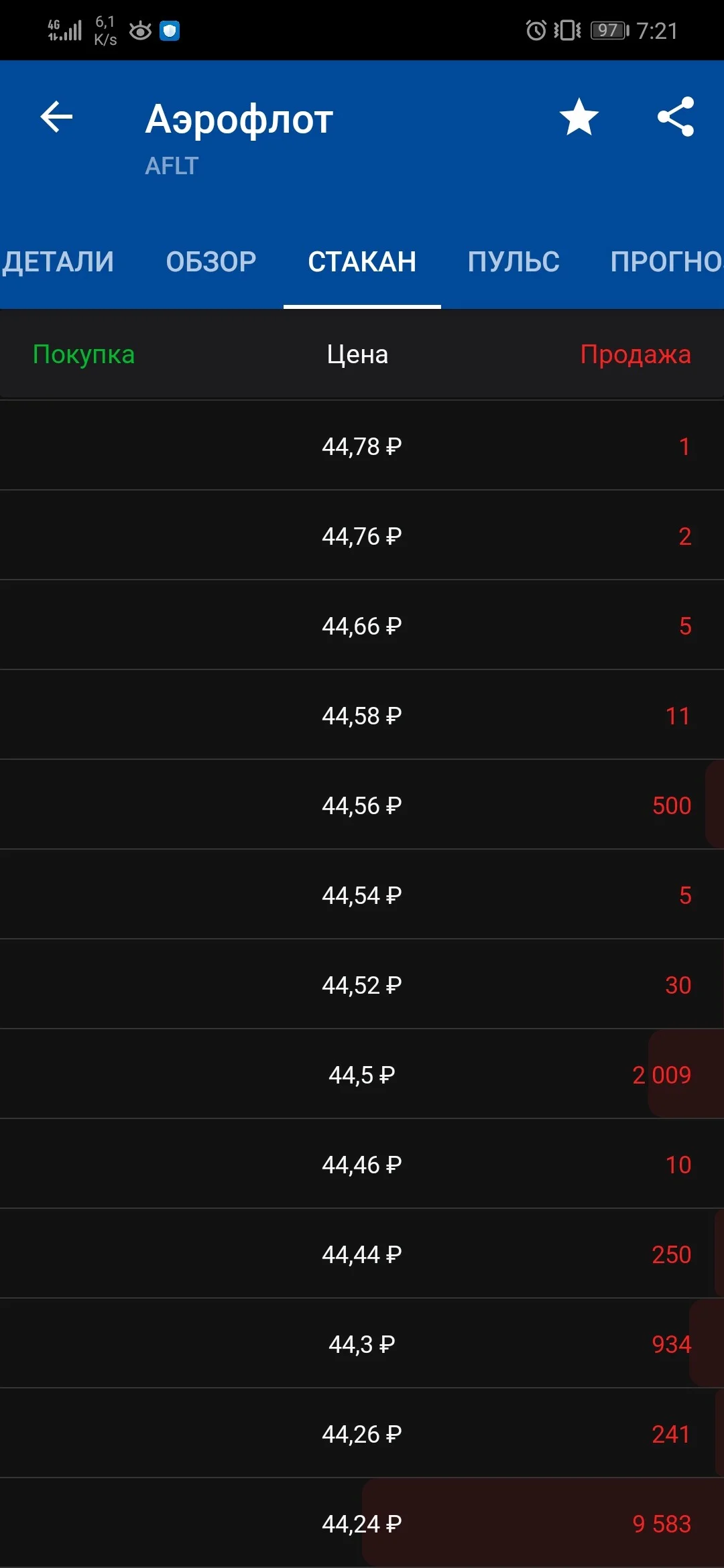Screen dimensions: 724x1568
Task: Tap the 44,5 ₽ order row
Action: pyautogui.click(x=362, y=1074)
